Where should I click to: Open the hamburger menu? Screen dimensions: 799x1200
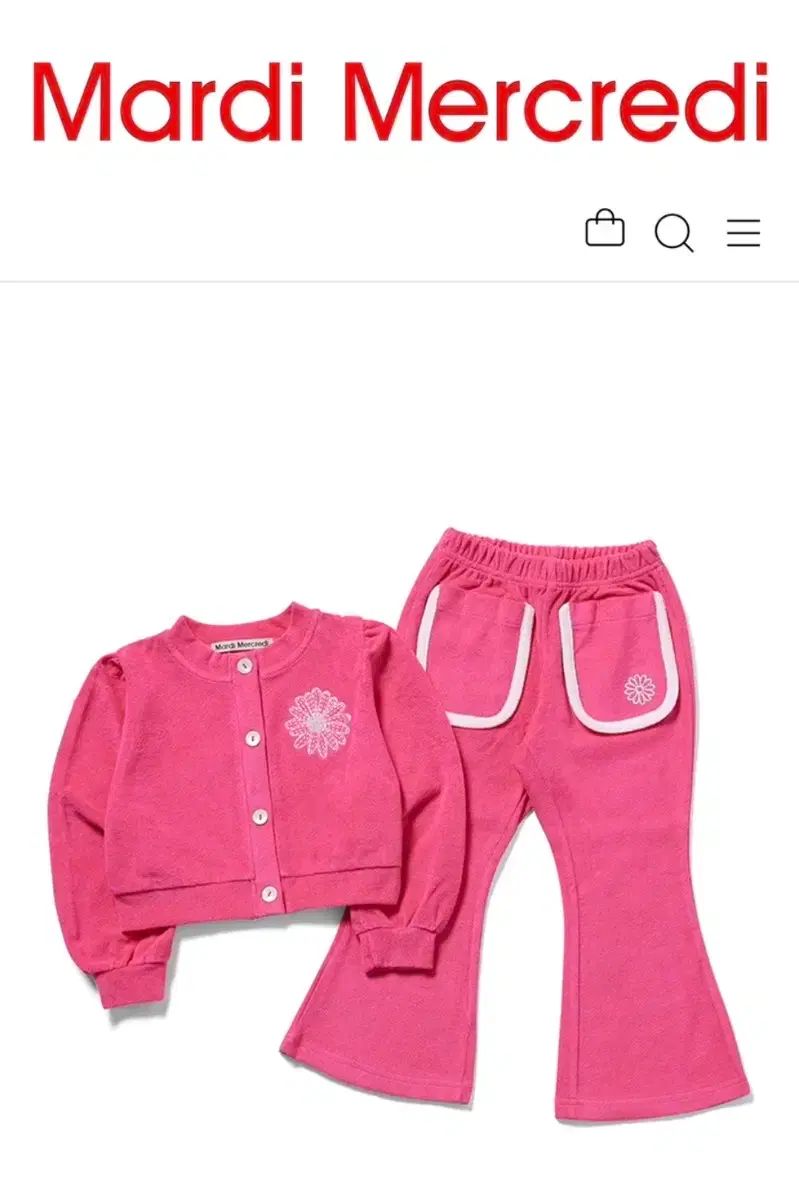[x=743, y=232]
